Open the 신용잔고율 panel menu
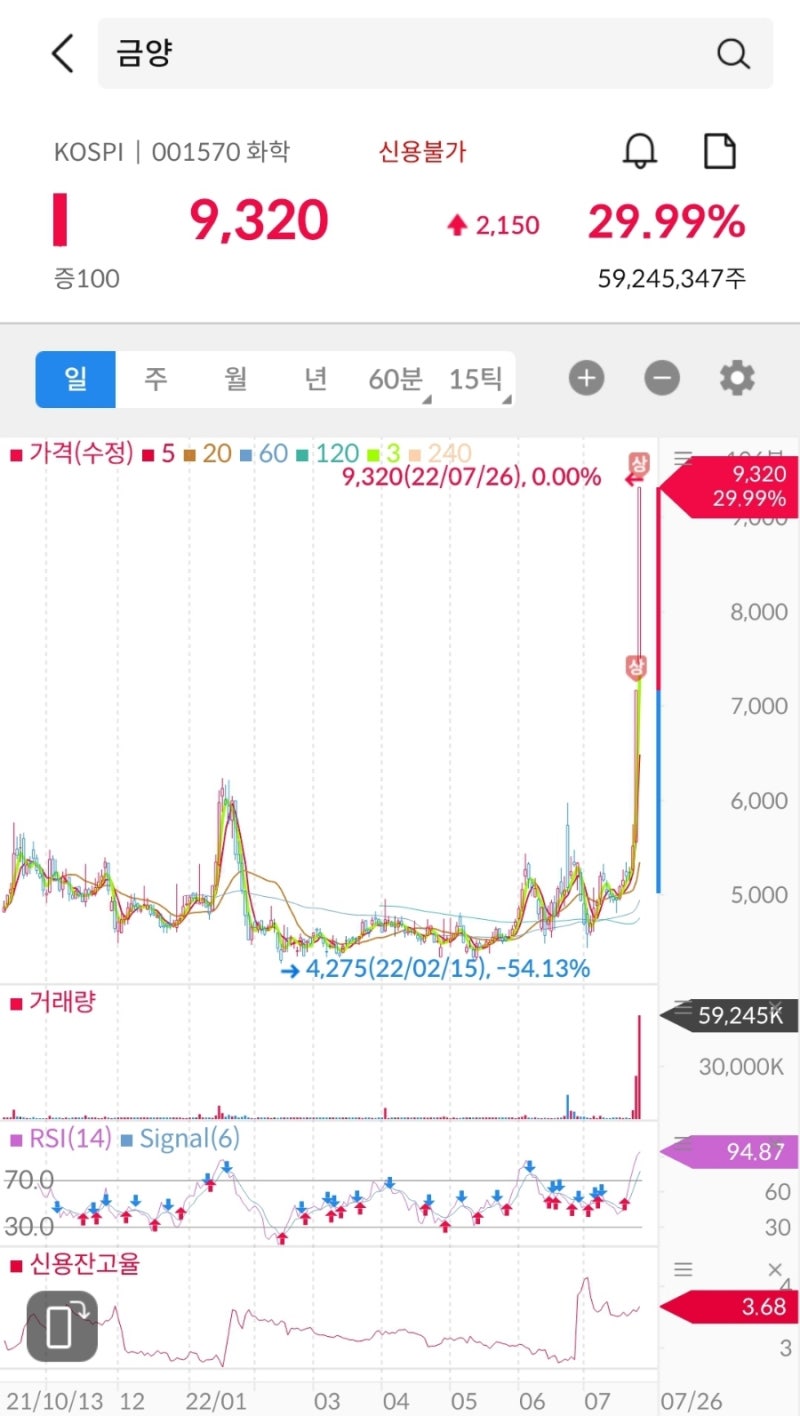The width and height of the screenshot is (800, 1416). tap(683, 1269)
